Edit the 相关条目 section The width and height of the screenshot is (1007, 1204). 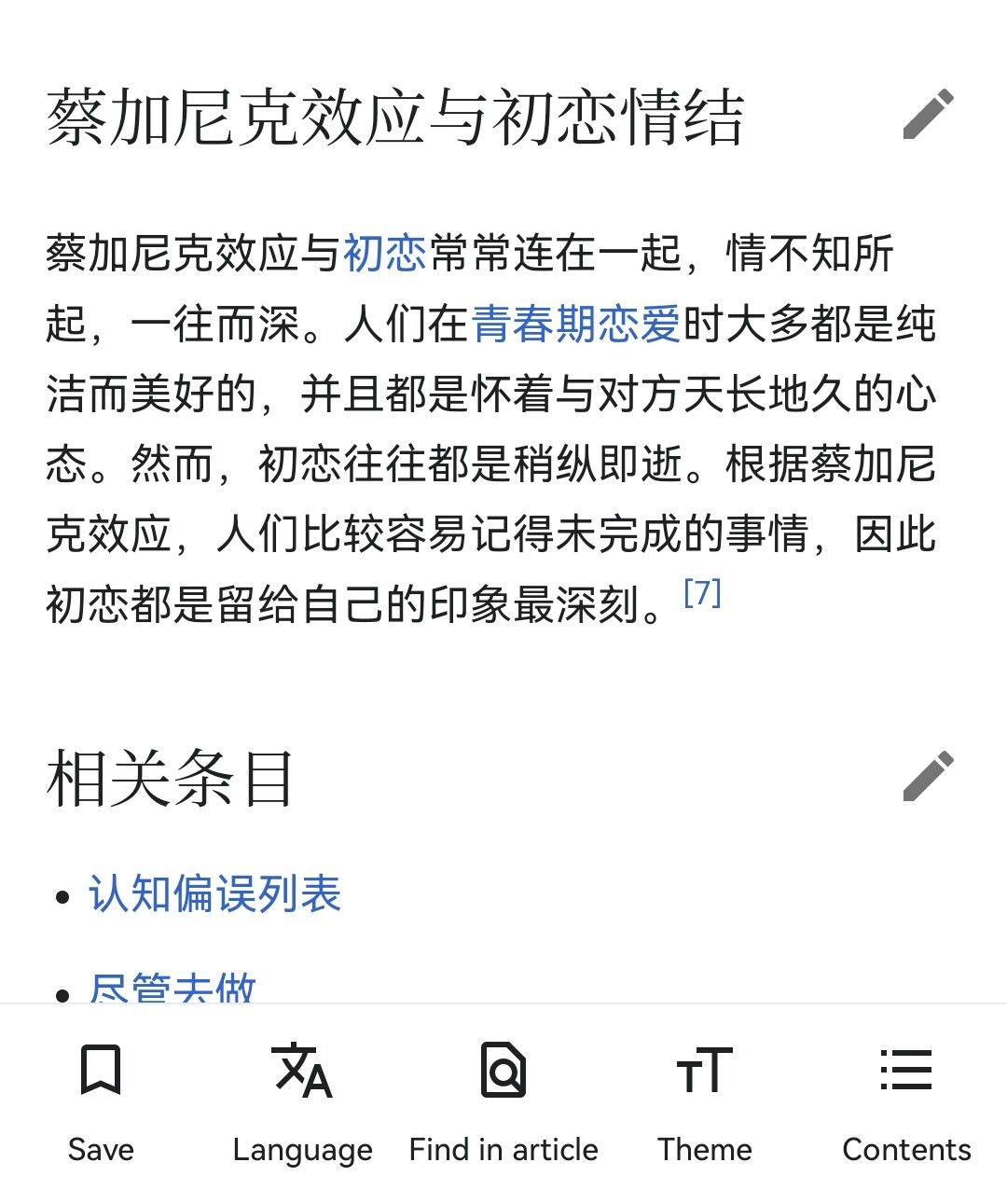pos(928,776)
